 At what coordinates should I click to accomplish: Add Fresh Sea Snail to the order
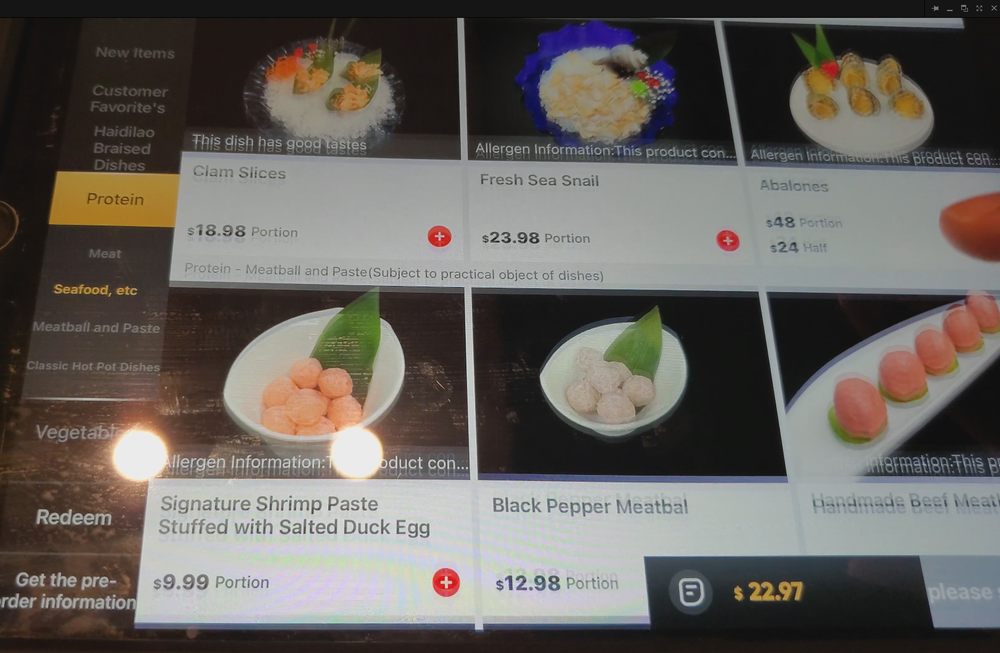pos(727,240)
